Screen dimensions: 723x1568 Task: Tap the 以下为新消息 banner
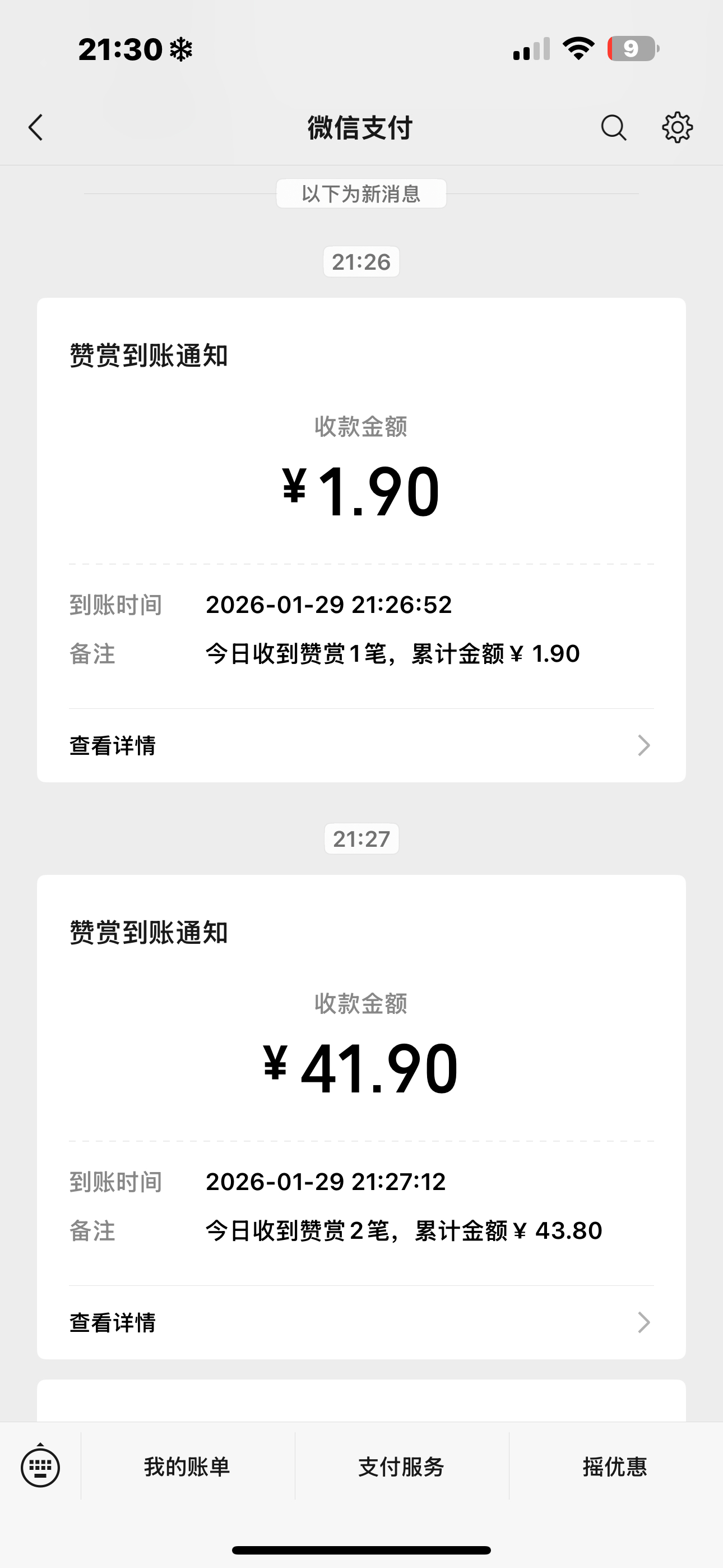coord(361,192)
